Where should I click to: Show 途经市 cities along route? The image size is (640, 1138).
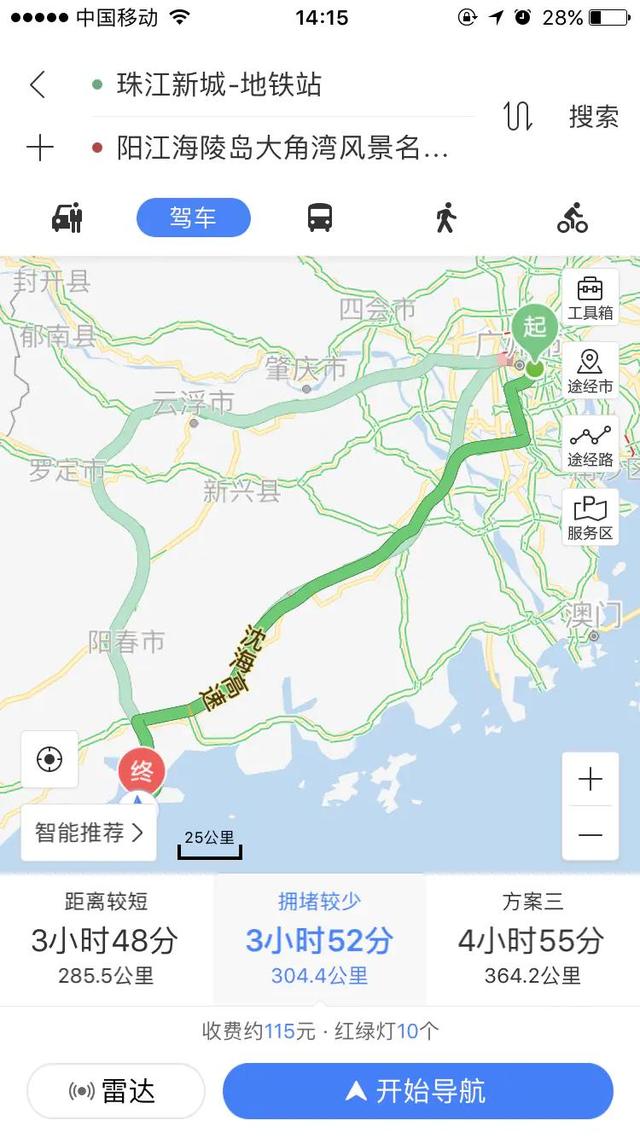pyautogui.click(x=590, y=371)
